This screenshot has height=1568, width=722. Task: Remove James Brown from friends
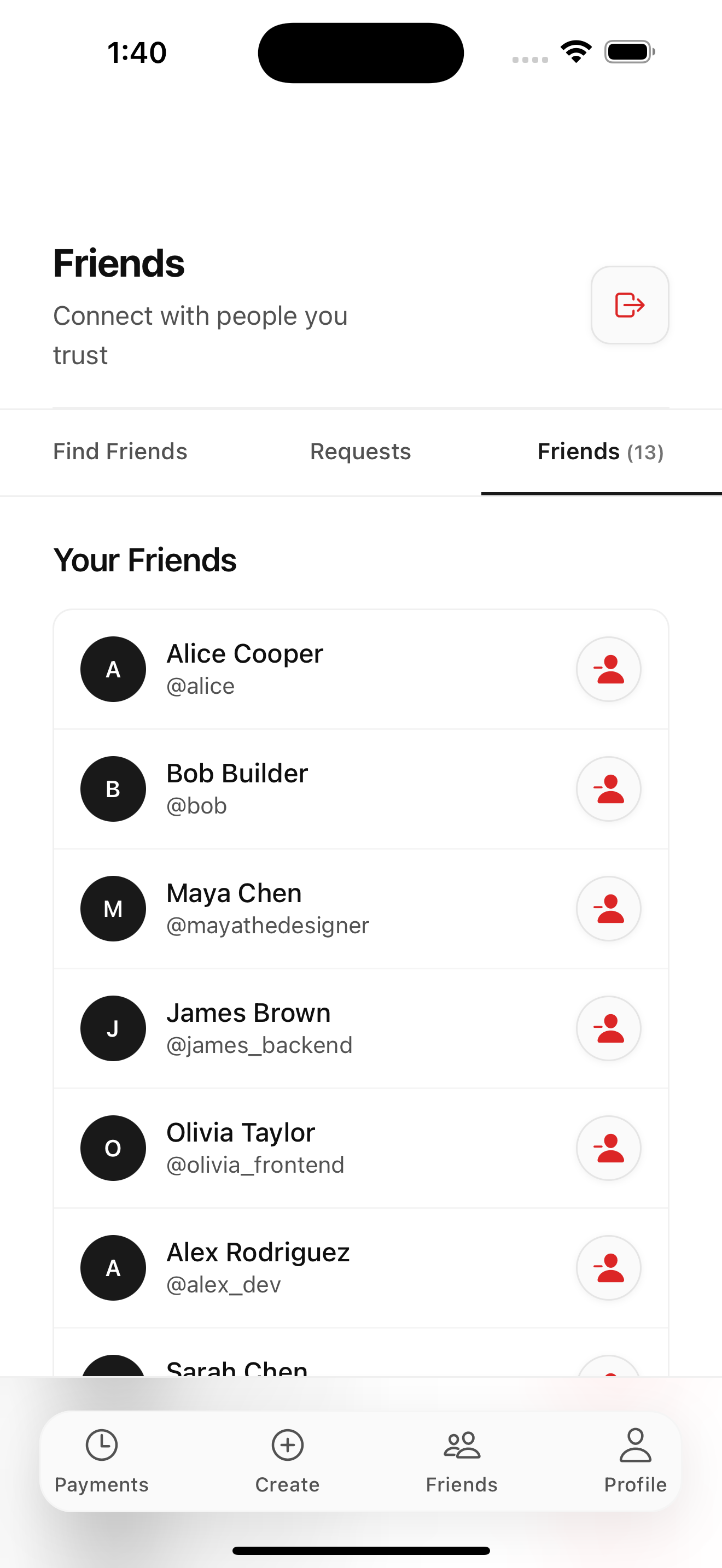(x=608, y=1028)
